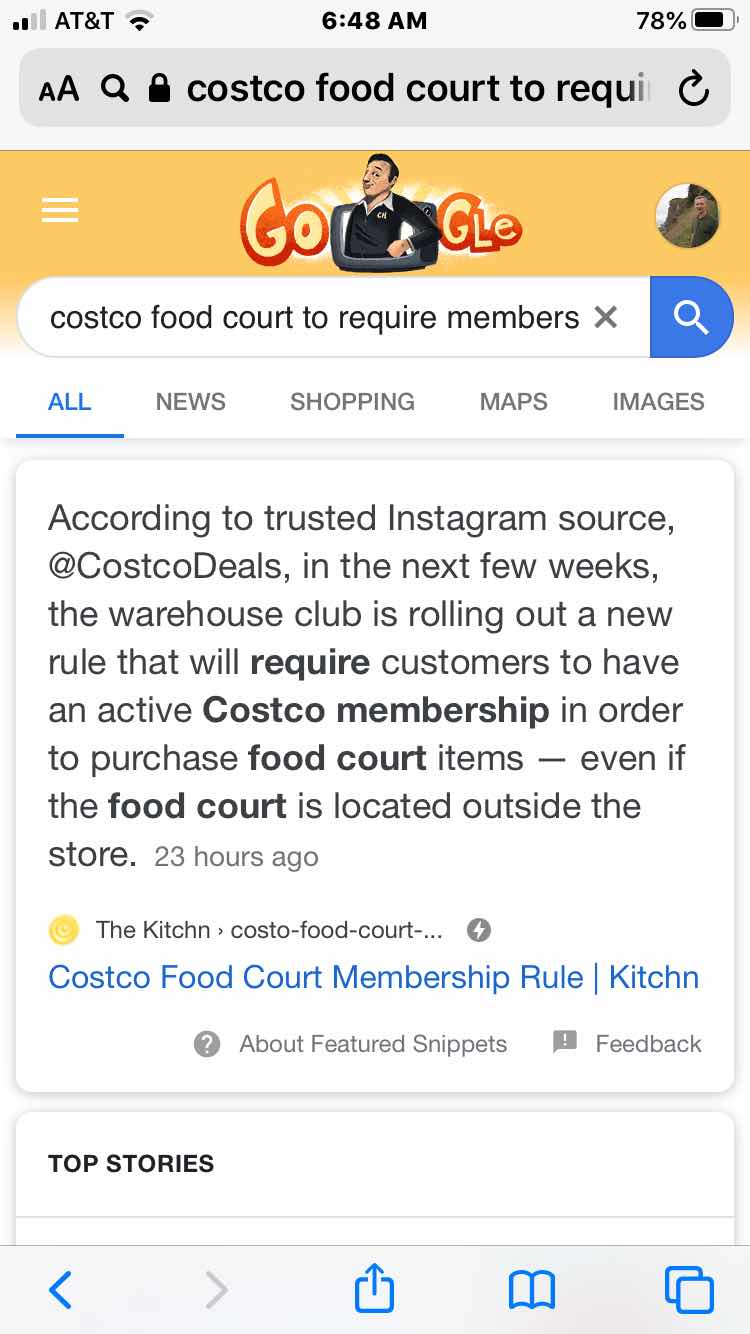750x1334 pixels.
Task: Open Safari bookmarks
Action: tap(532, 1290)
